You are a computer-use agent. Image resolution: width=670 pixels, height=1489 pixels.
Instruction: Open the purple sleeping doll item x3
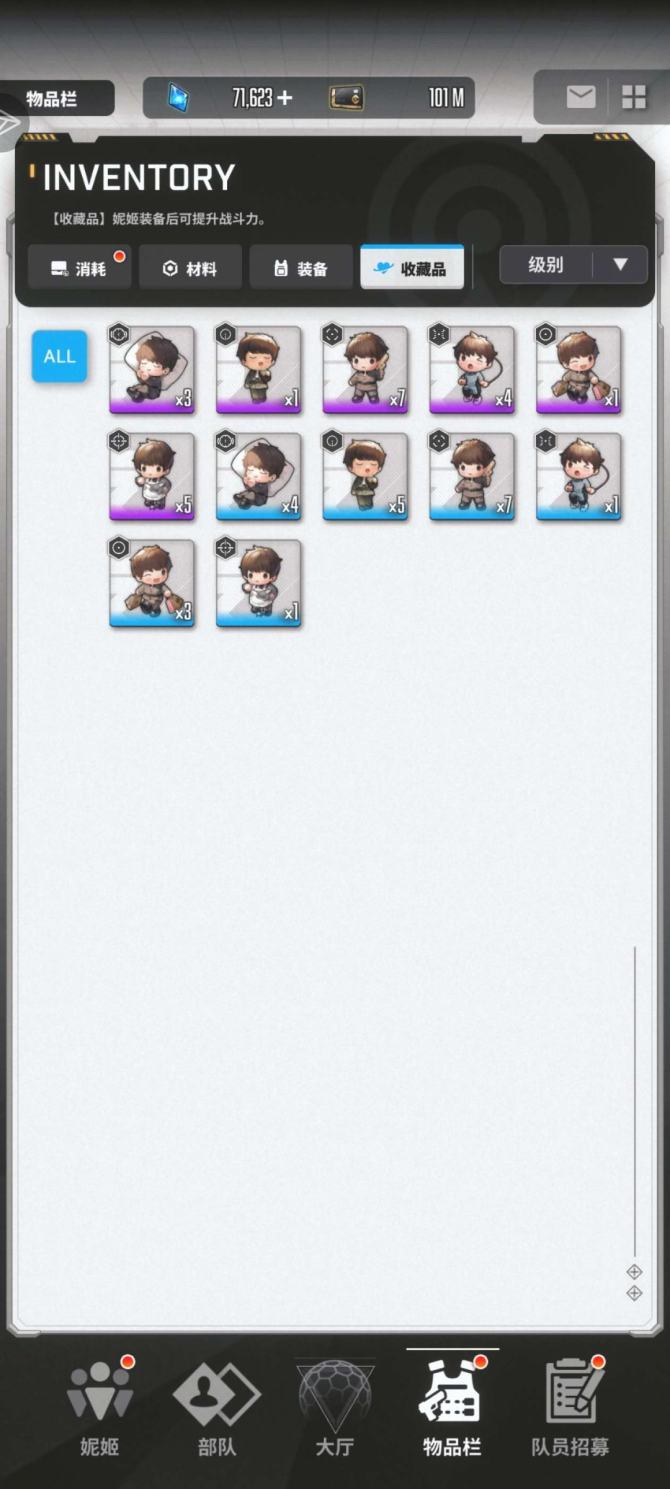pyautogui.click(x=152, y=369)
